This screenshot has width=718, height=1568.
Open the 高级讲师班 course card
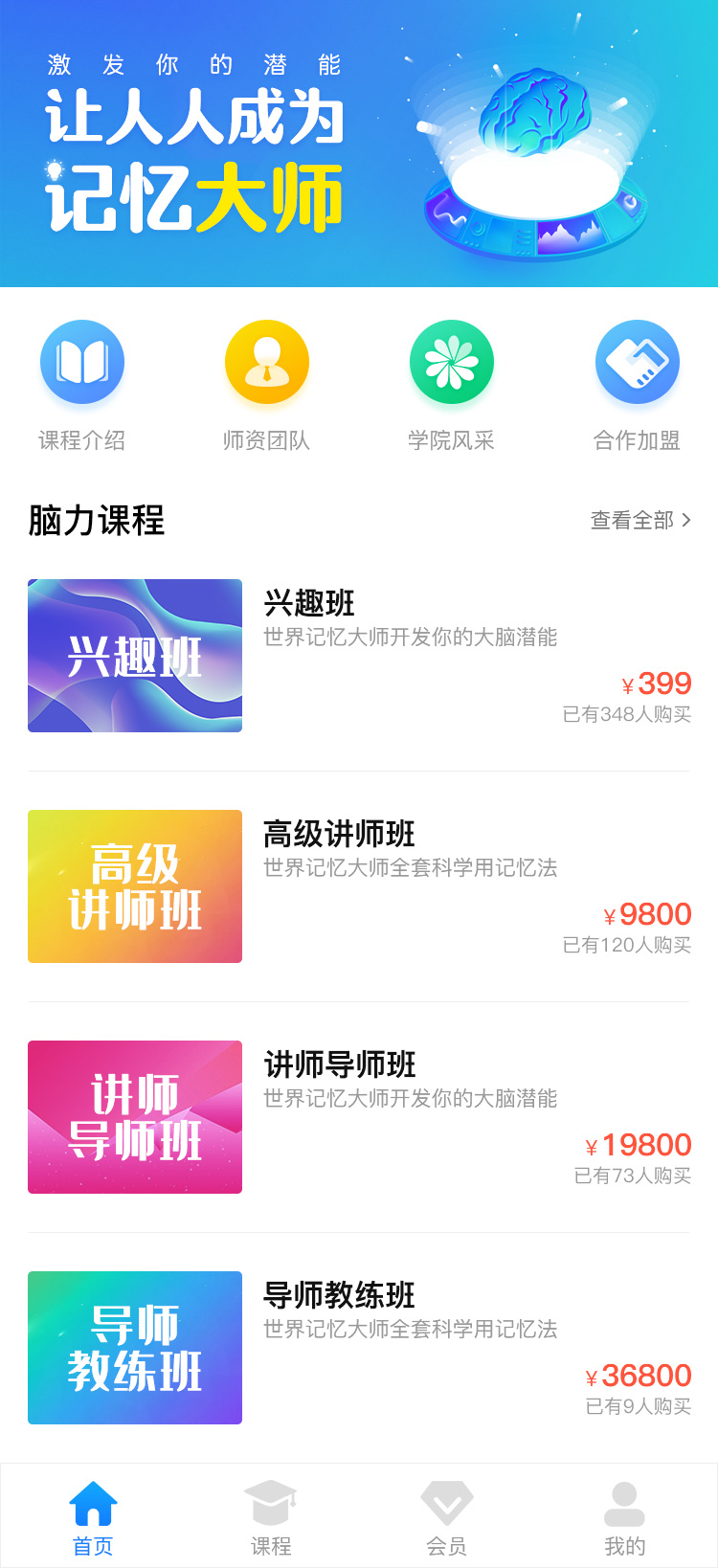click(x=359, y=886)
